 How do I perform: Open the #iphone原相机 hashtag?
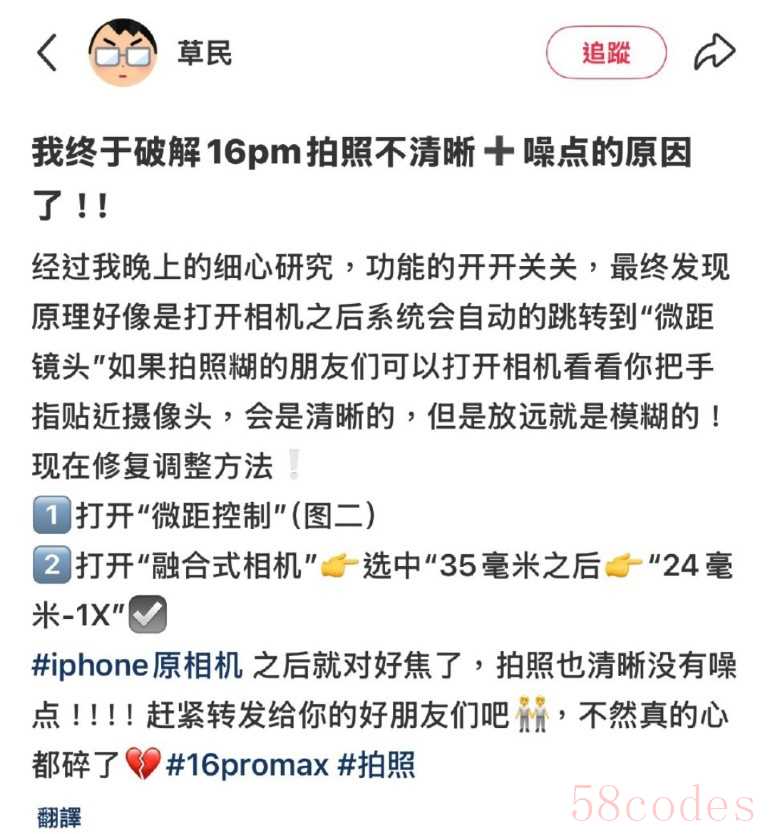pyautogui.click(x=138, y=666)
